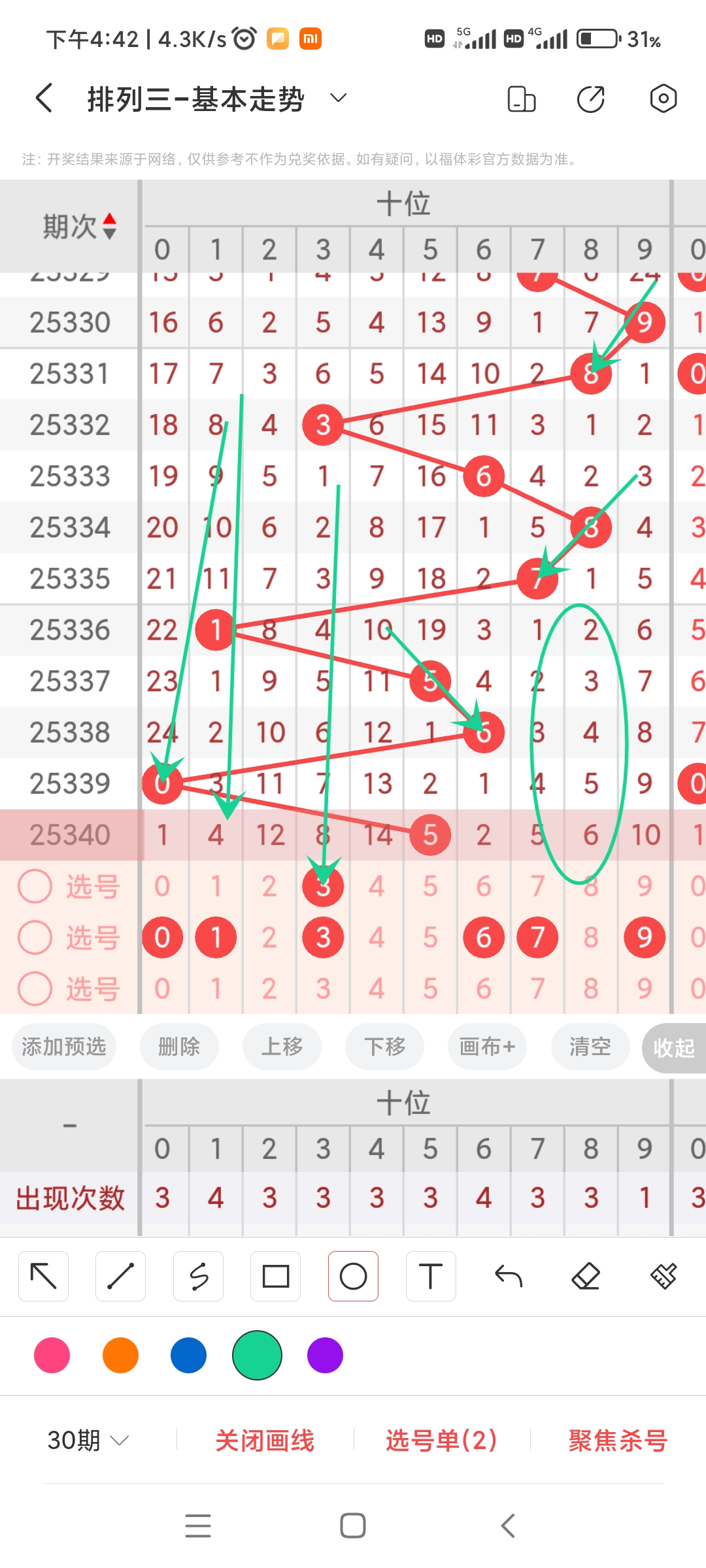Tap the 清空 clear button
Screen dimensions: 706x1568
[x=590, y=1047]
